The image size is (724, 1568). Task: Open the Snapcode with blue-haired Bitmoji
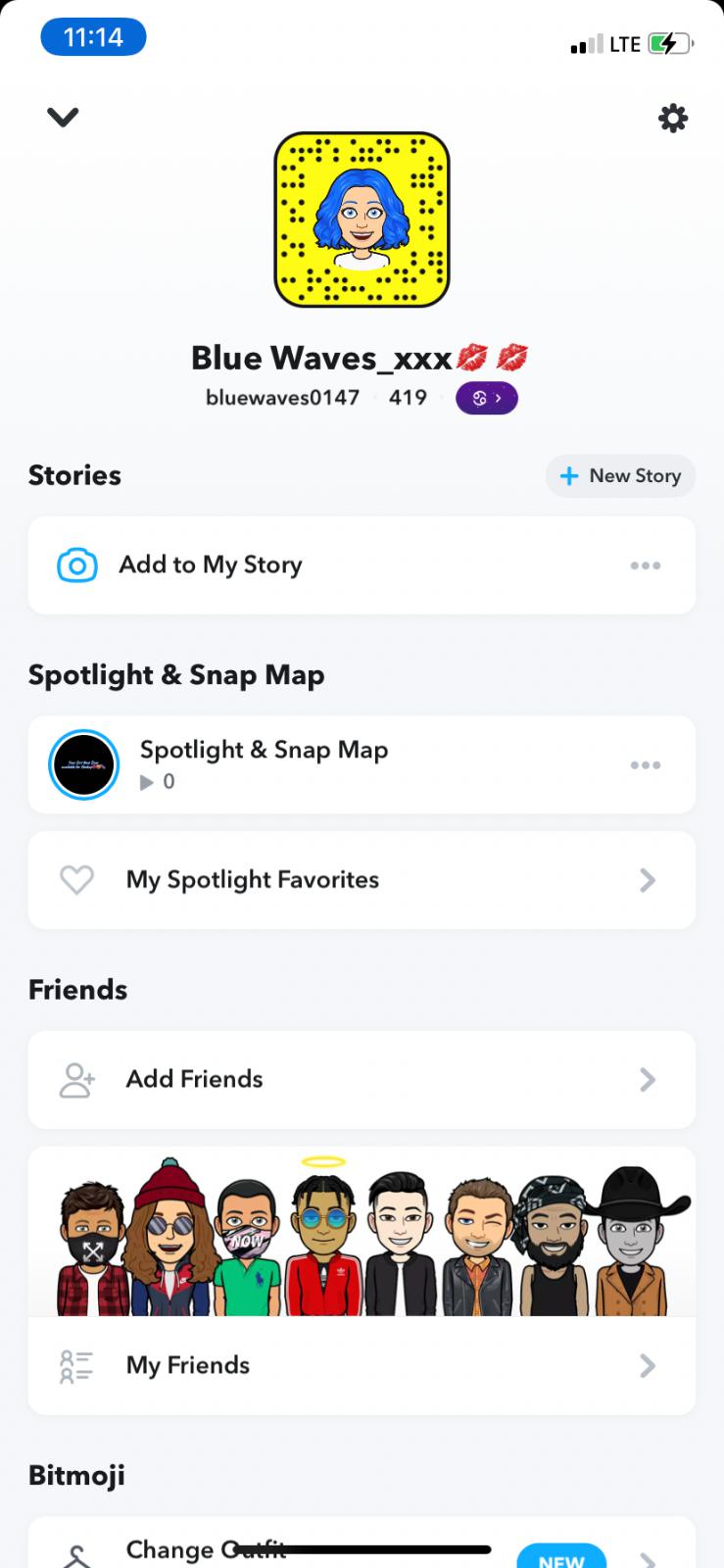362,220
